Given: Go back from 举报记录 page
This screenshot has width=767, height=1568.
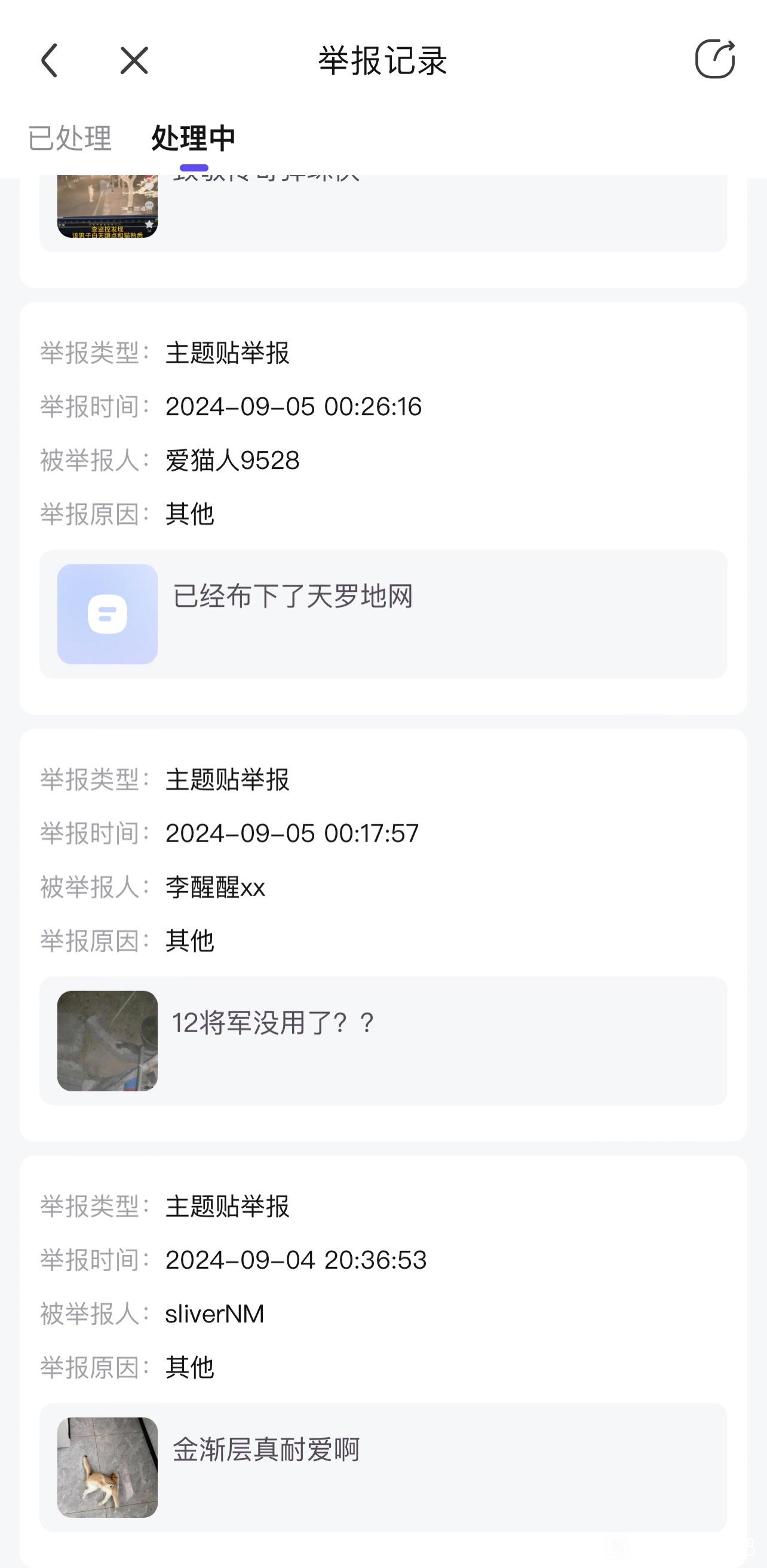Looking at the screenshot, I should tap(50, 60).
